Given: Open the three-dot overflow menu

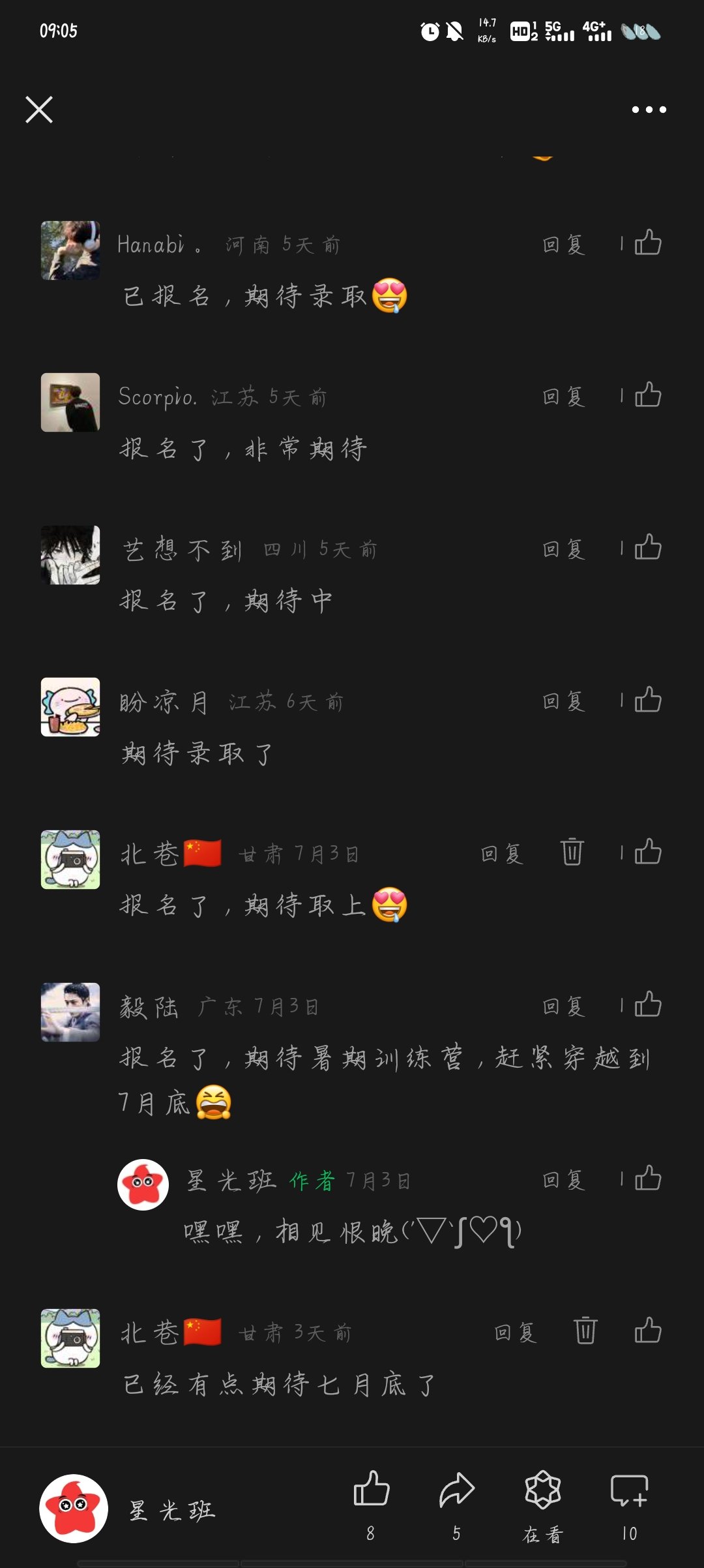Looking at the screenshot, I should pyautogui.click(x=649, y=110).
